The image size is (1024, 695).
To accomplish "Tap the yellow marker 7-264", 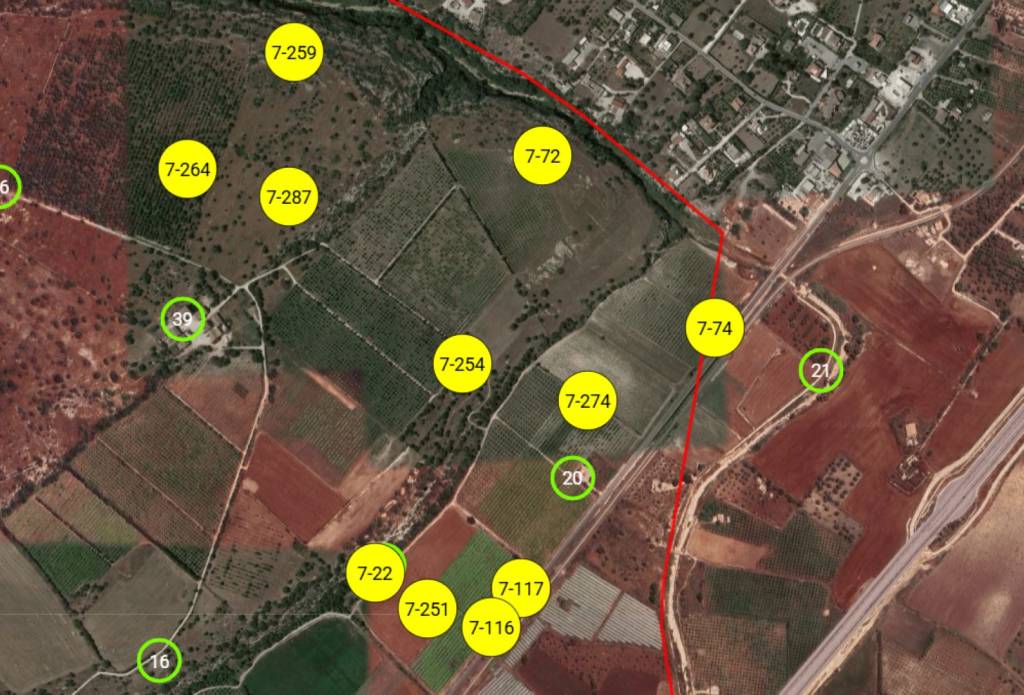I will coord(187,169).
